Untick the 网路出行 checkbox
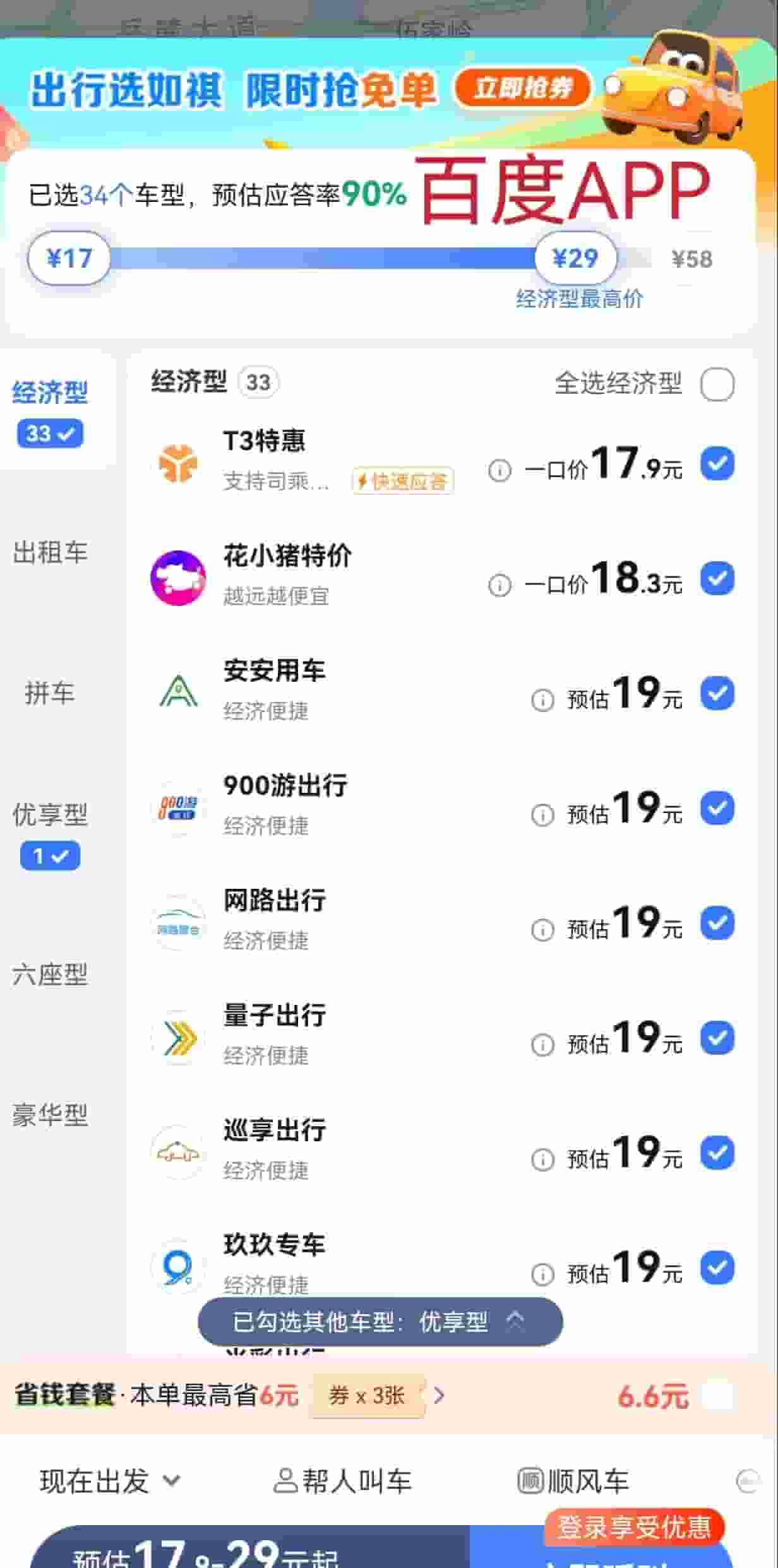Screen dimensions: 778x1568 coord(717,924)
